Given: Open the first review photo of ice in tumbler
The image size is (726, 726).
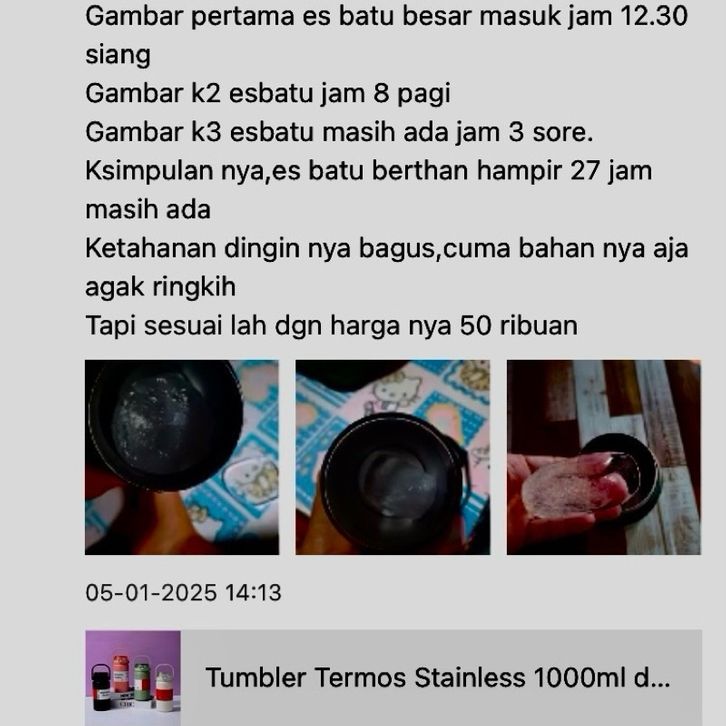Looking at the screenshot, I should click(x=182, y=457).
